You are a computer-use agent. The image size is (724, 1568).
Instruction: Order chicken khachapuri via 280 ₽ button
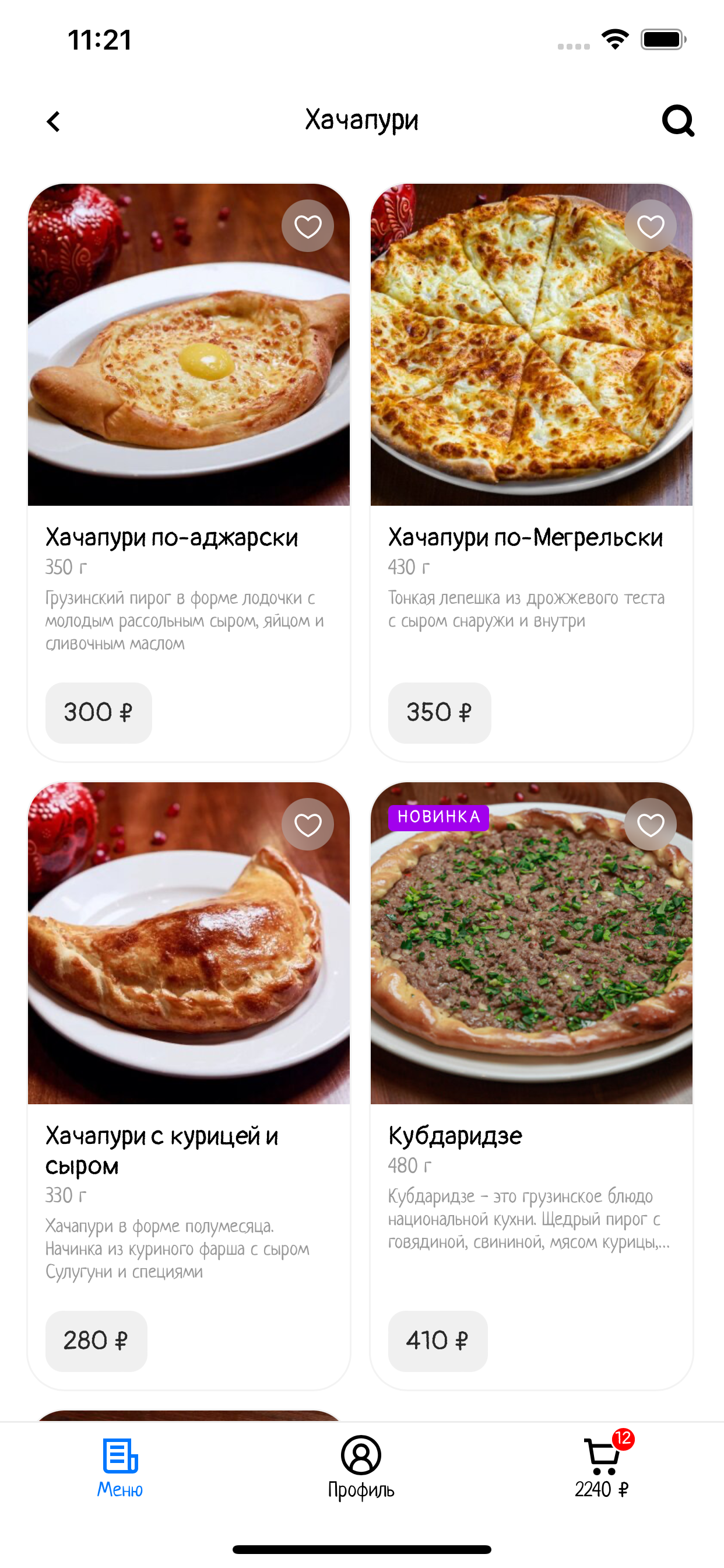point(96,1340)
